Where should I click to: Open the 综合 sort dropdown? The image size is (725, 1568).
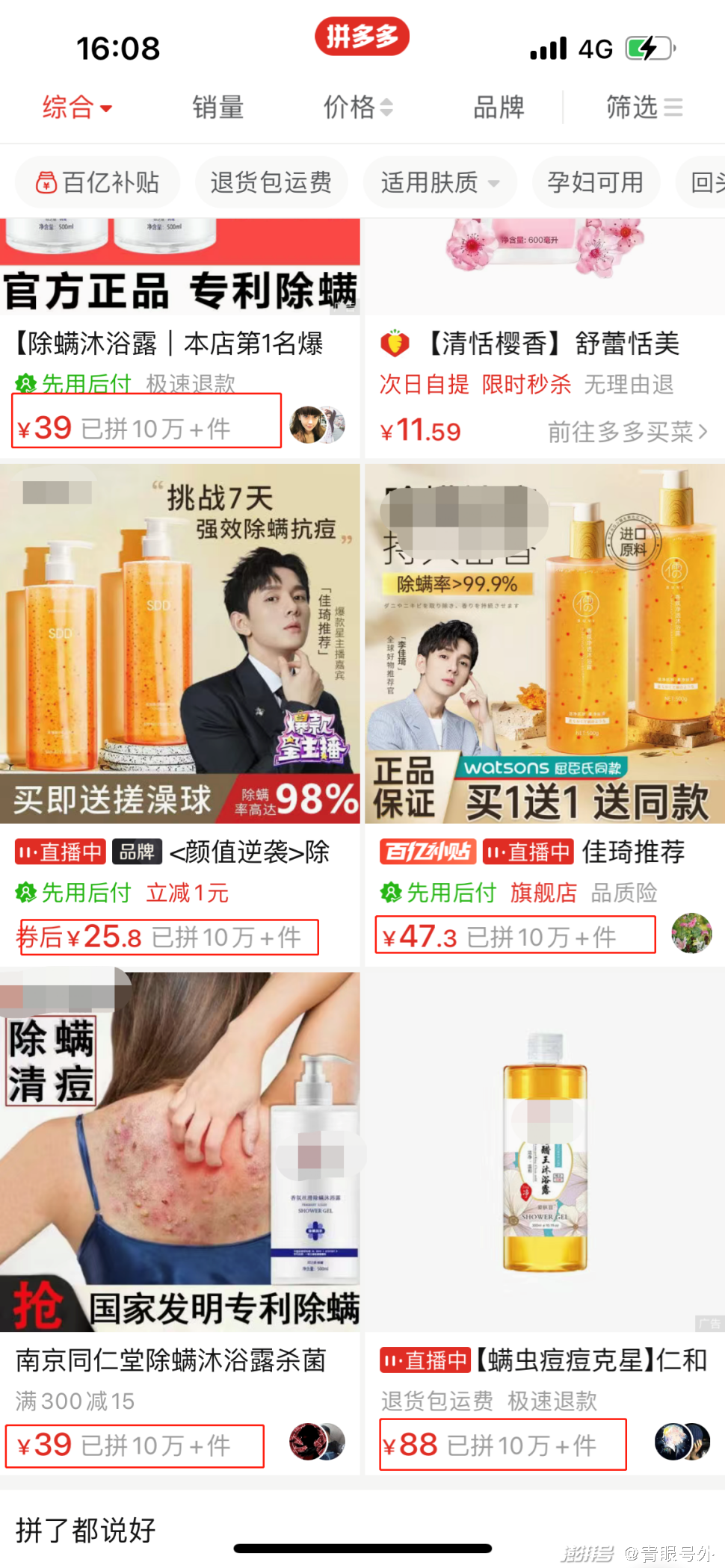coord(77,108)
